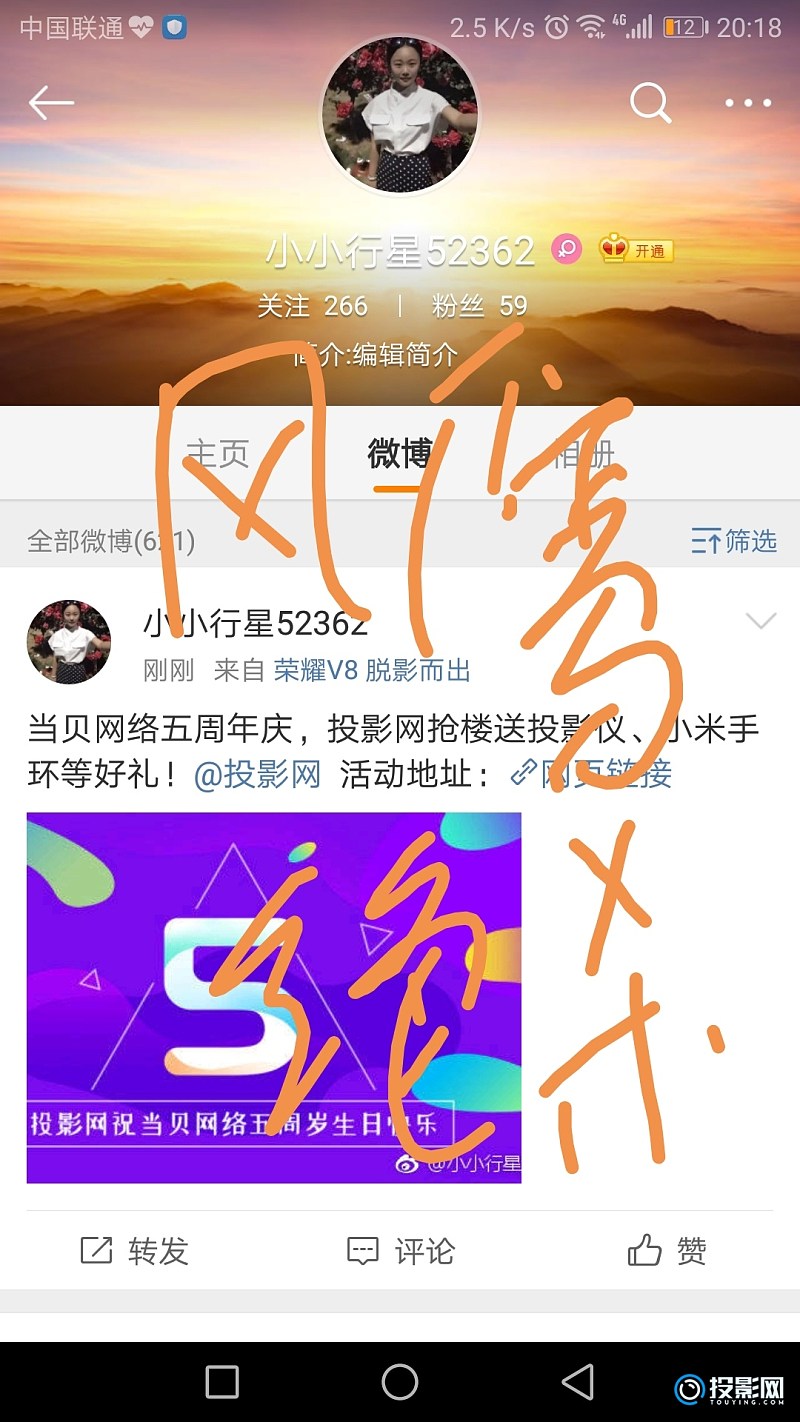
Task: Switch to the 相册 tab
Action: tap(583, 454)
